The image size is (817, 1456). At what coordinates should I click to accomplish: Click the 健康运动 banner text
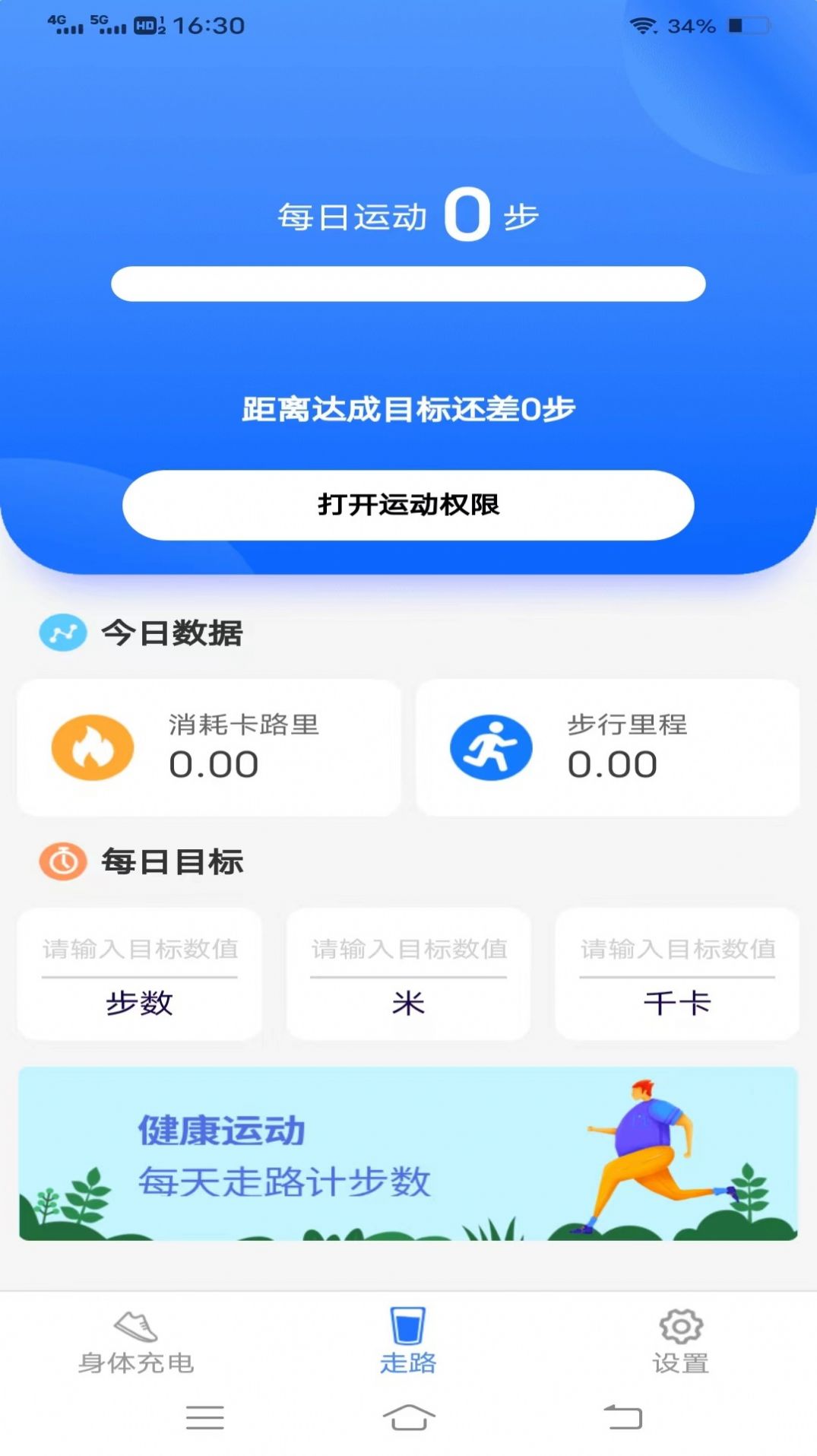[222, 1131]
